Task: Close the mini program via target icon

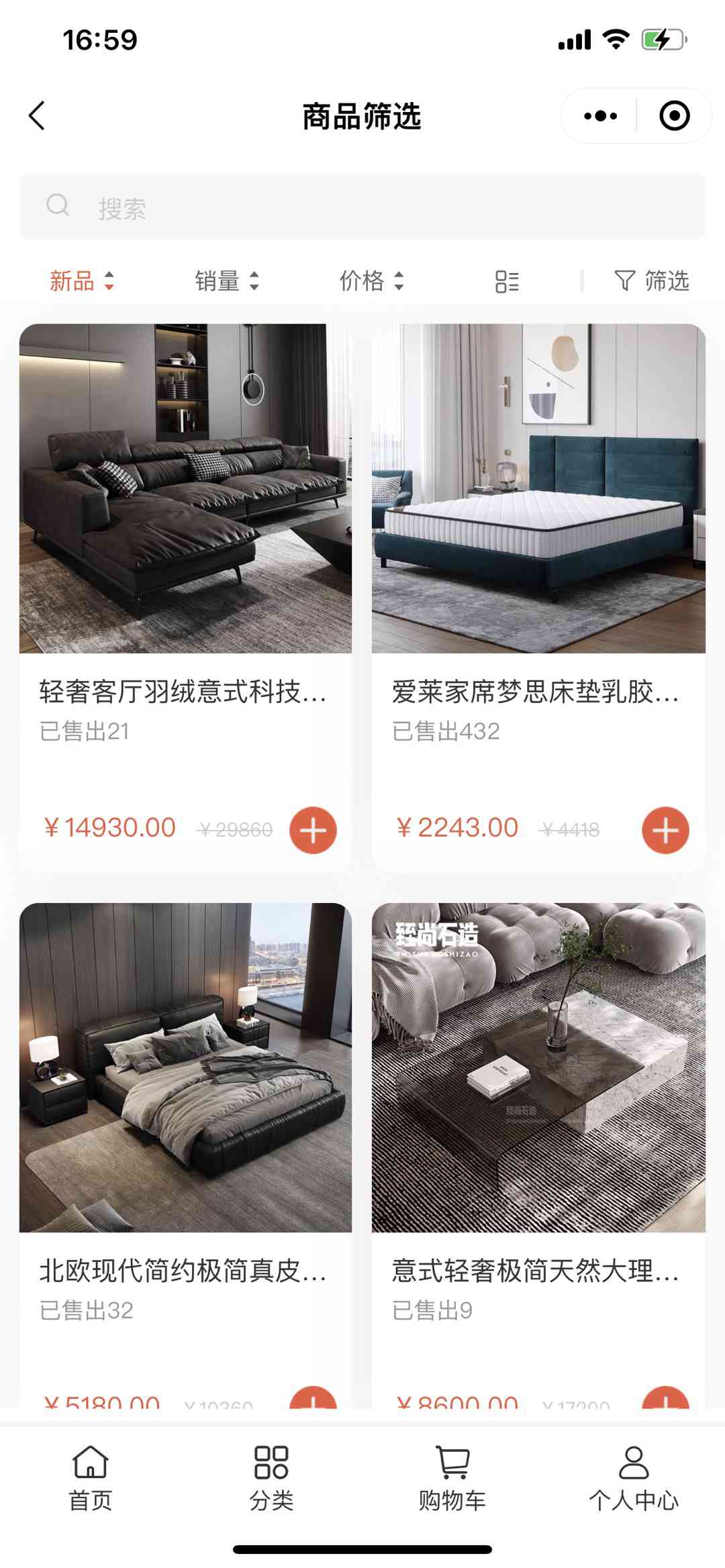Action: (x=674, y=116)
